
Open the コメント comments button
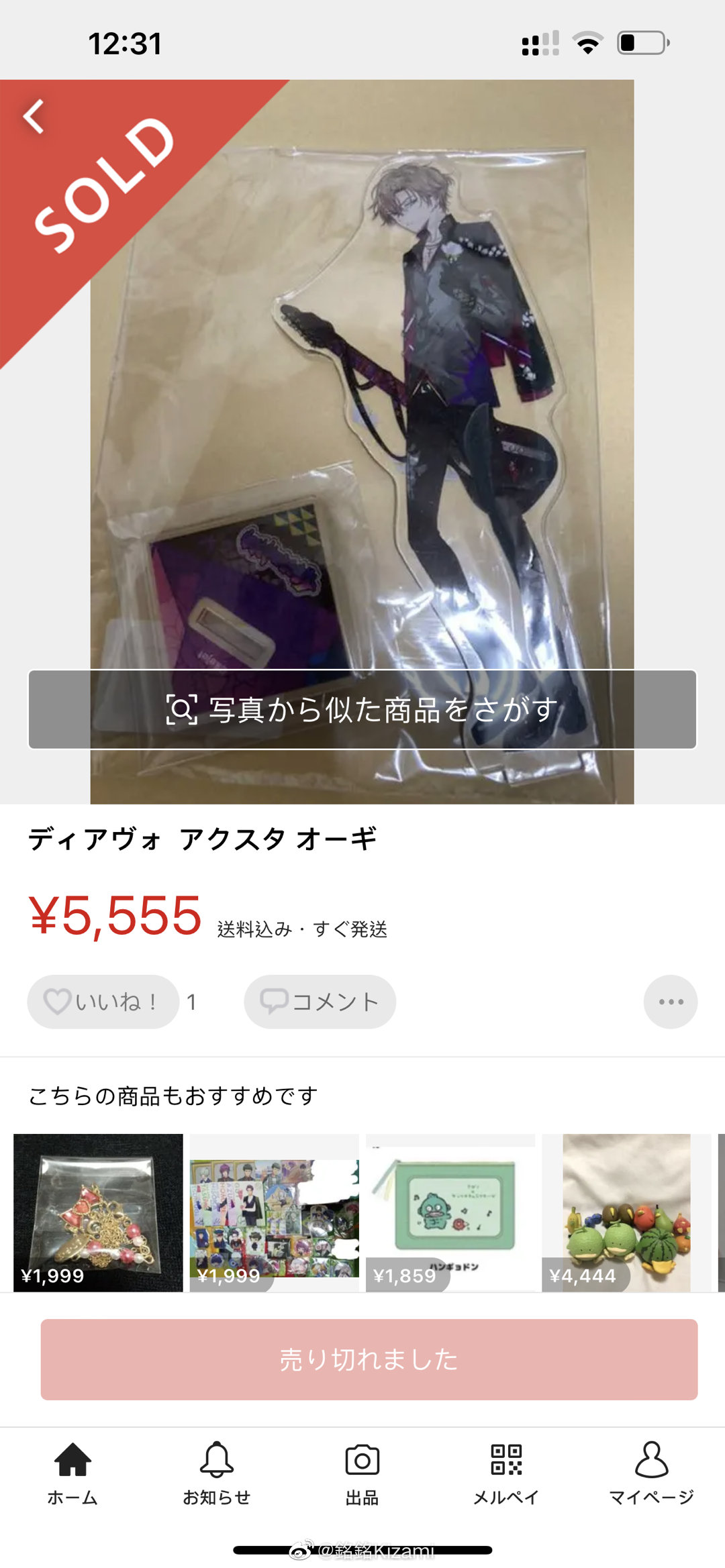(320, 1001)
